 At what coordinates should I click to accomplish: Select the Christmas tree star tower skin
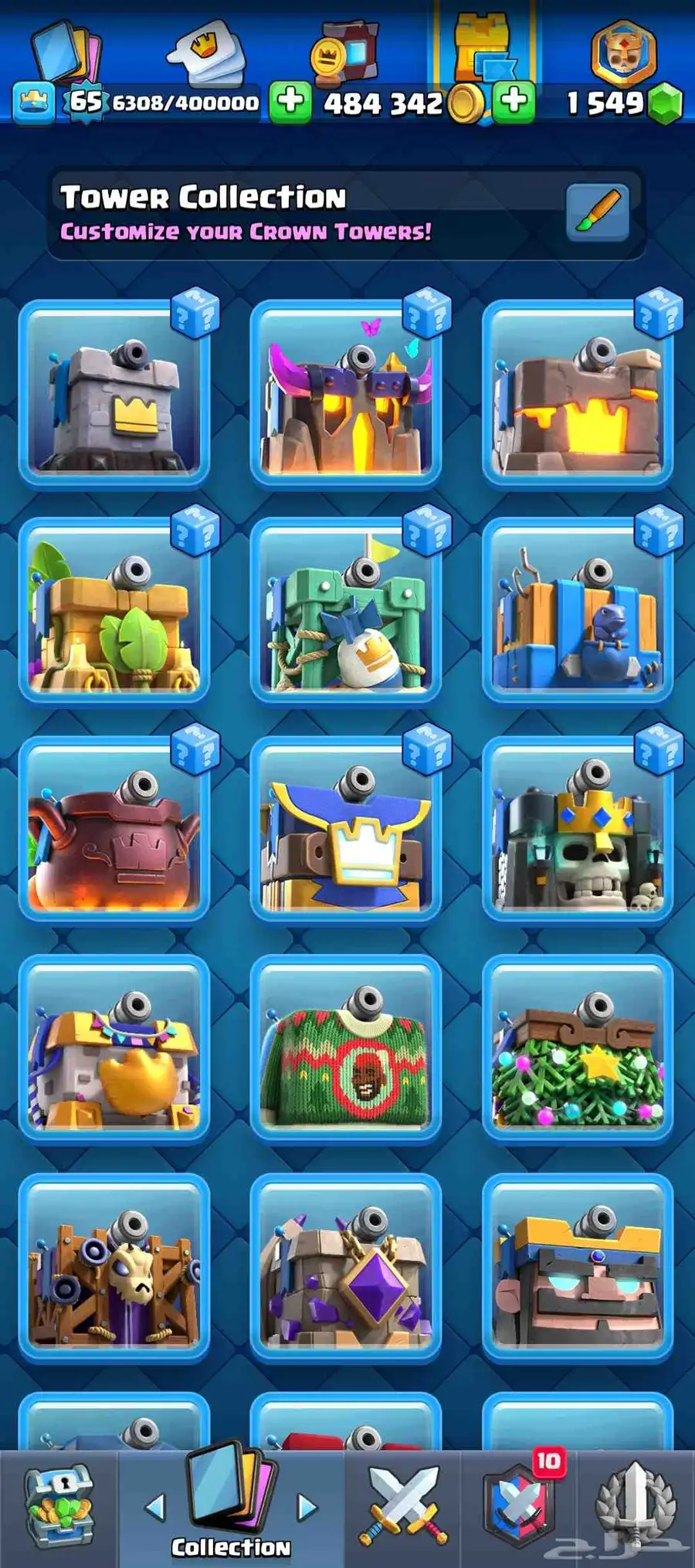578,1049
